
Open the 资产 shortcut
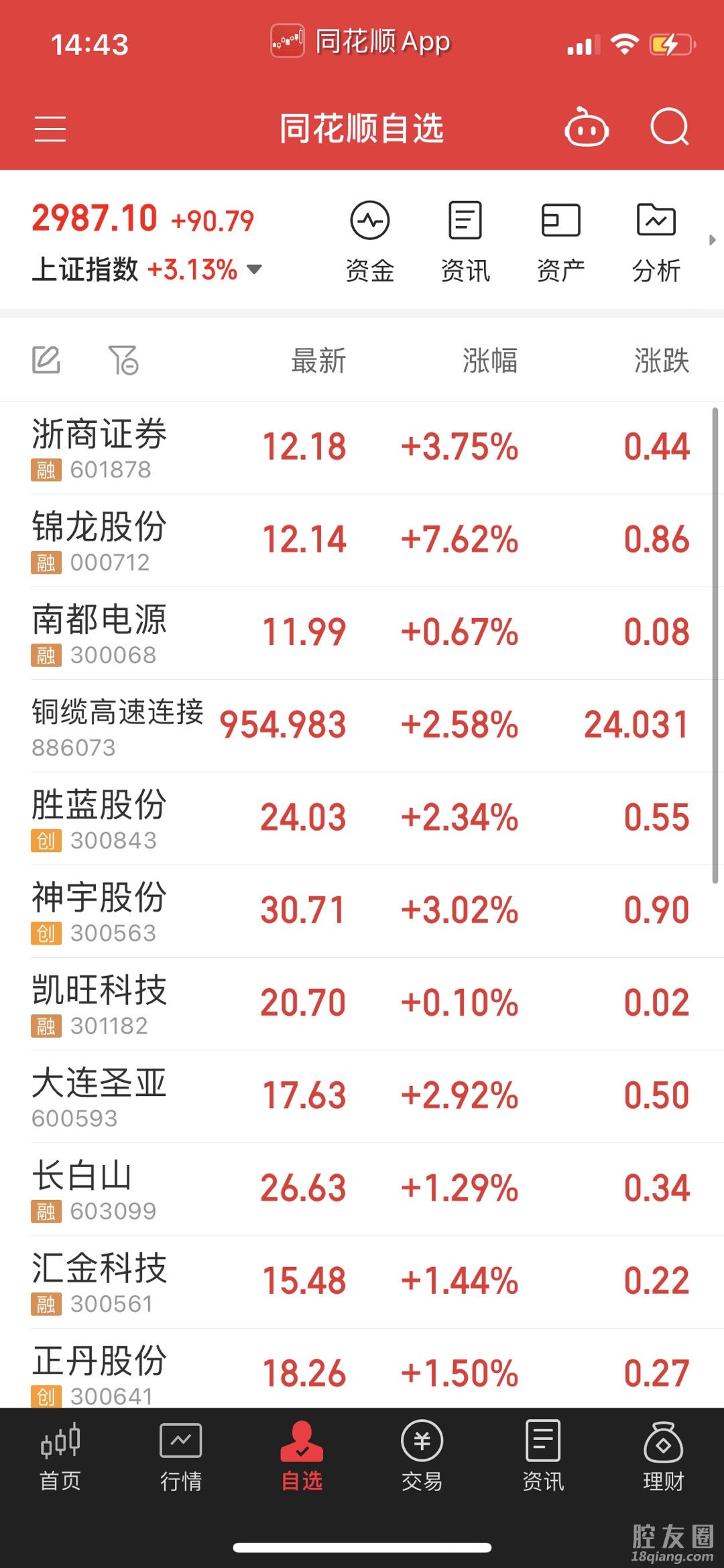click(560, 241)
